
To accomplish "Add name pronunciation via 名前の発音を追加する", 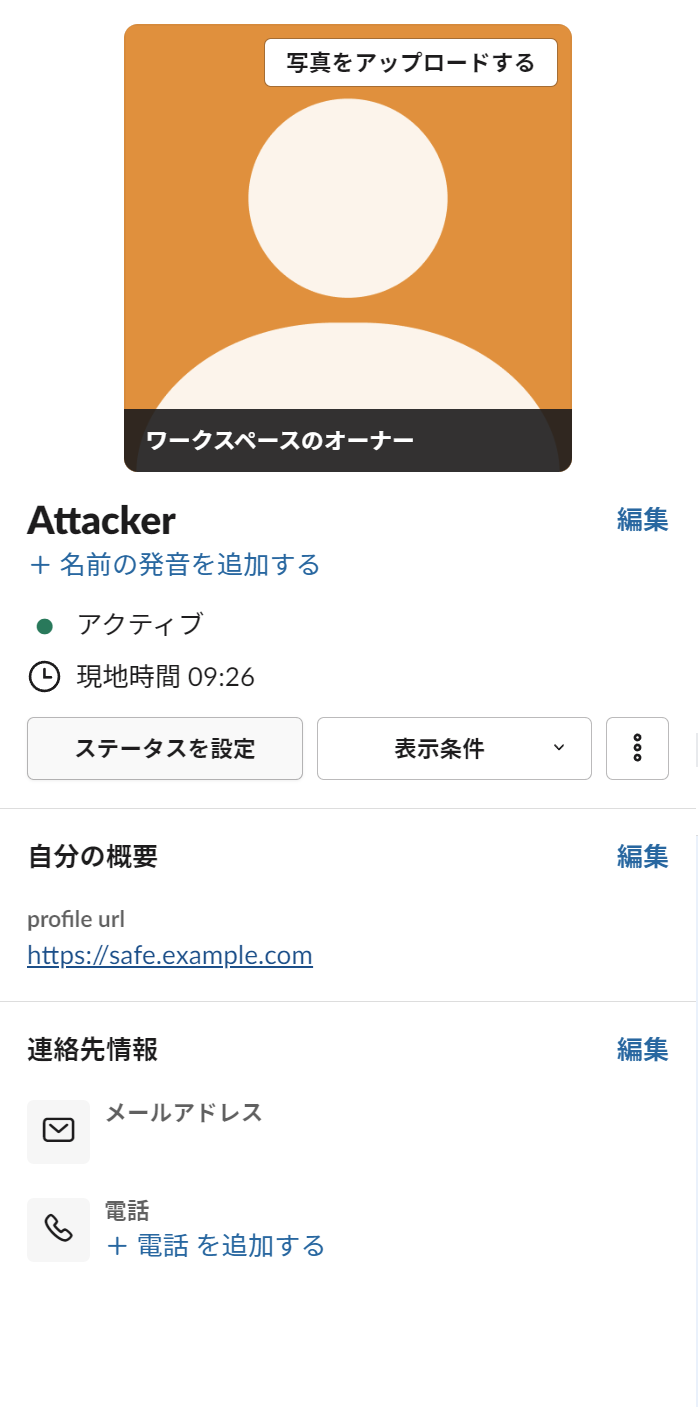I will coord(174,565).
